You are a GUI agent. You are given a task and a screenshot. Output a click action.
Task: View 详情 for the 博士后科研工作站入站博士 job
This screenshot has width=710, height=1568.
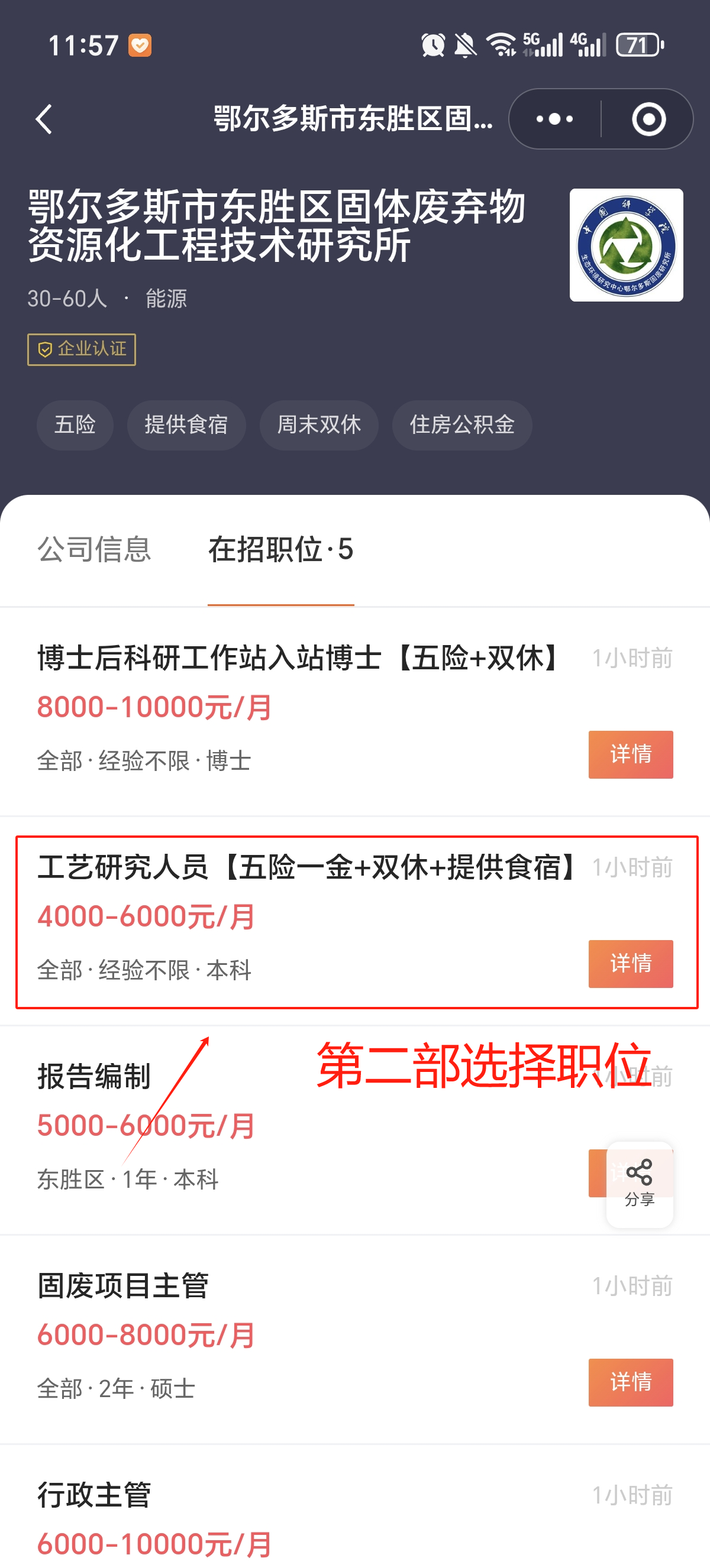(630, 754)
